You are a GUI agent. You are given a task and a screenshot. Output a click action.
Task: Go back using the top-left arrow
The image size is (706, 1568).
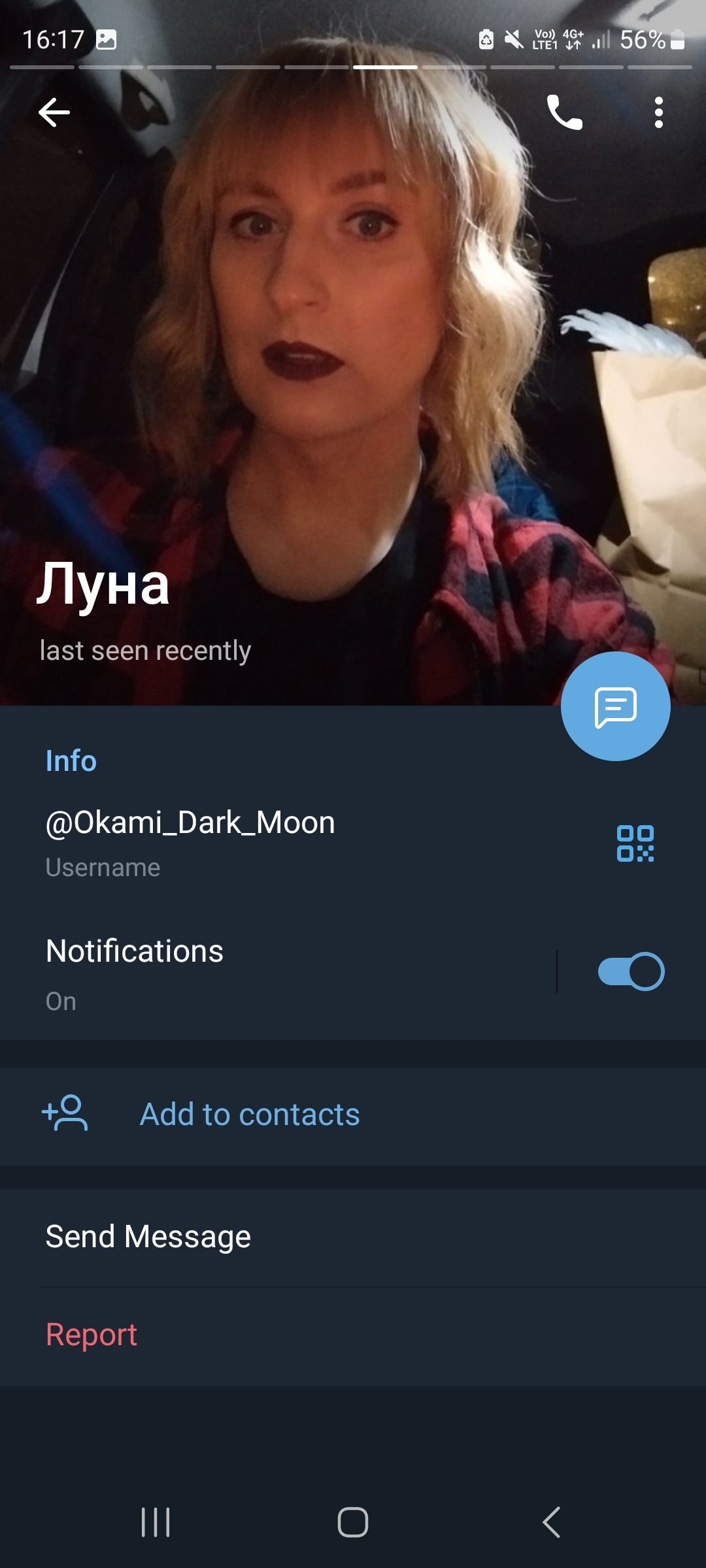[x=54, y=112]
